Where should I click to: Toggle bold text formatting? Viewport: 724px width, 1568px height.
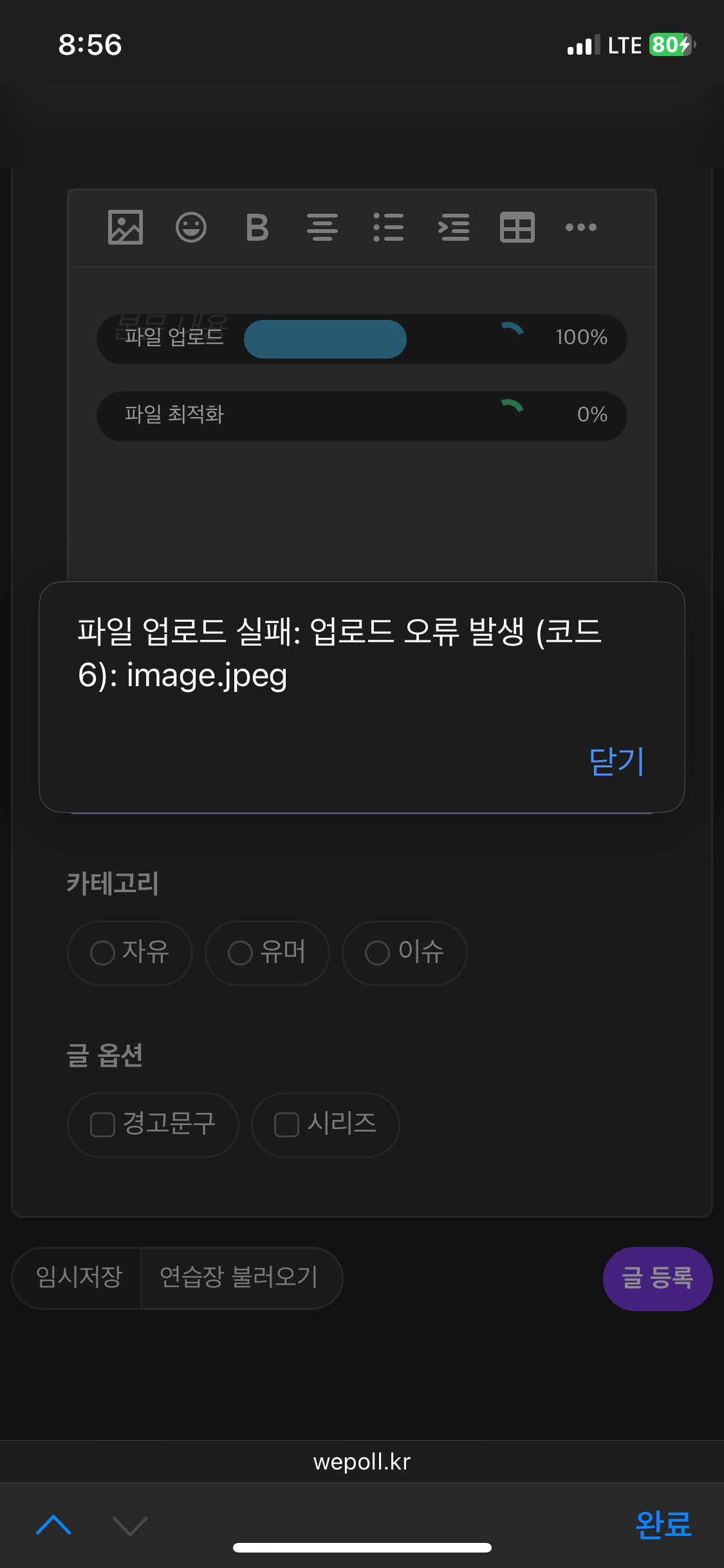[257, 227]
